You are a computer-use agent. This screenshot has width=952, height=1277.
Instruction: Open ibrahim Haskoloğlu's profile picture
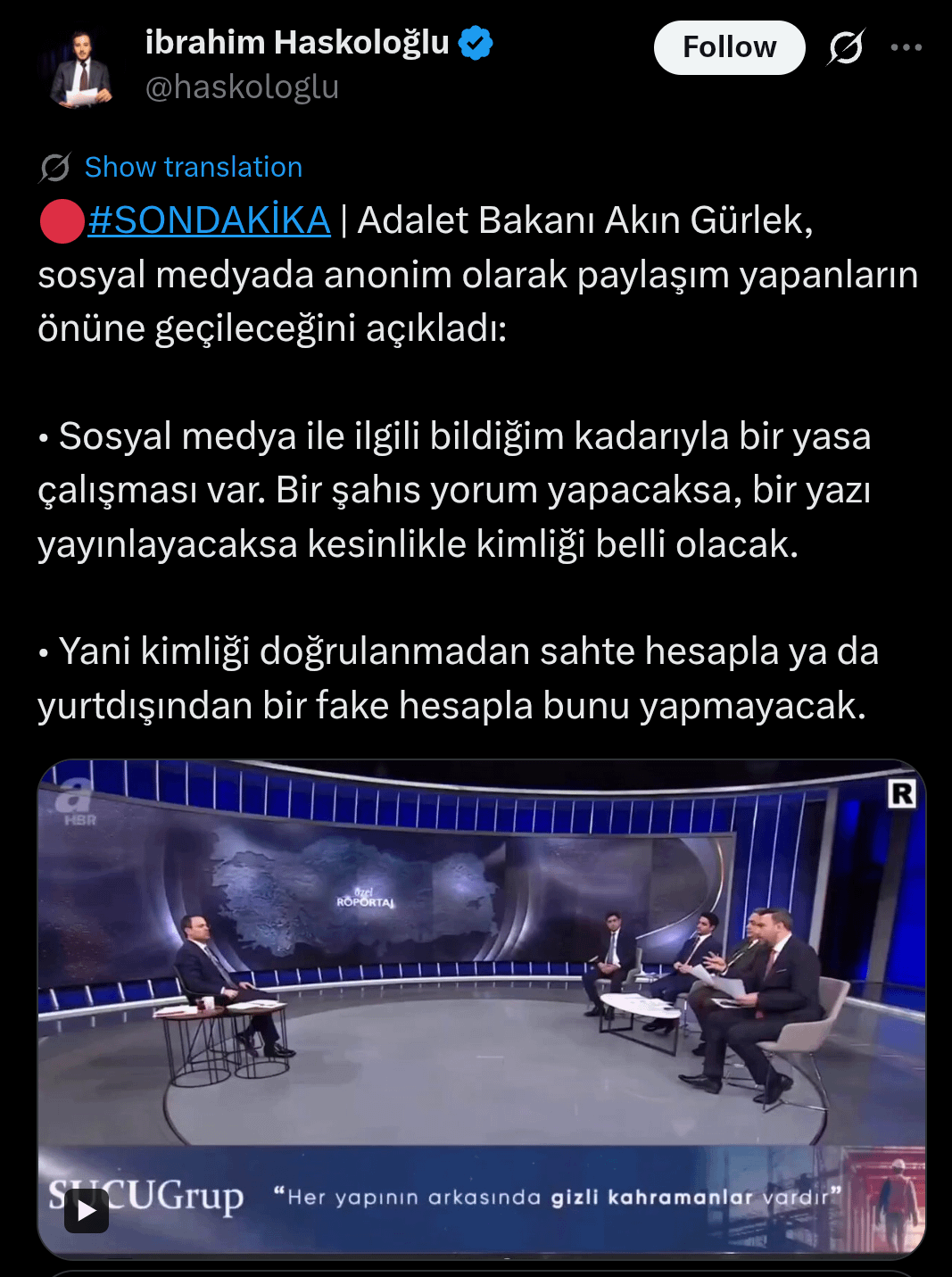81,70
